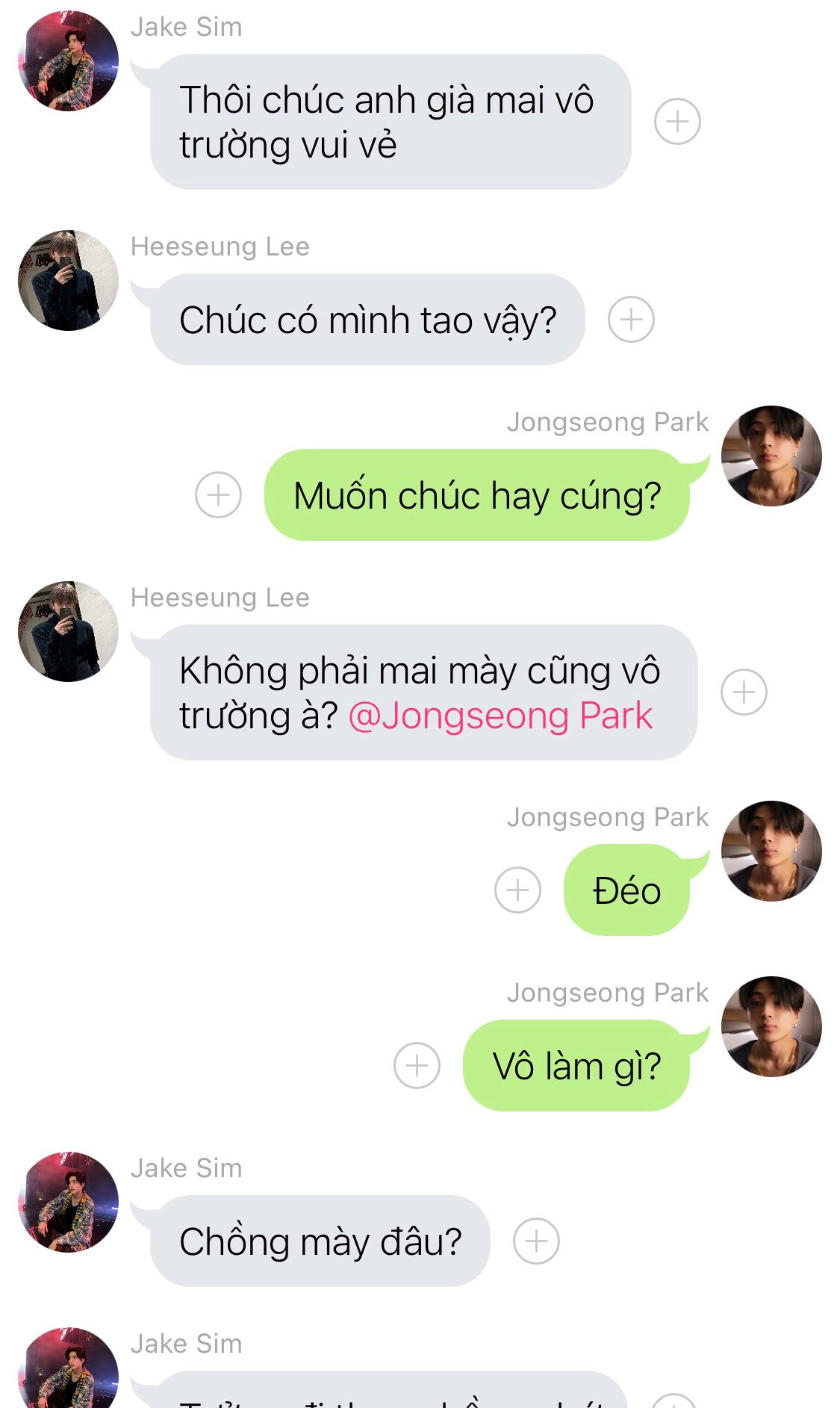Open Jake Sim's avatar by "Chồng mày đâu?"
840x1408 pixels.
pos(68,1202)
